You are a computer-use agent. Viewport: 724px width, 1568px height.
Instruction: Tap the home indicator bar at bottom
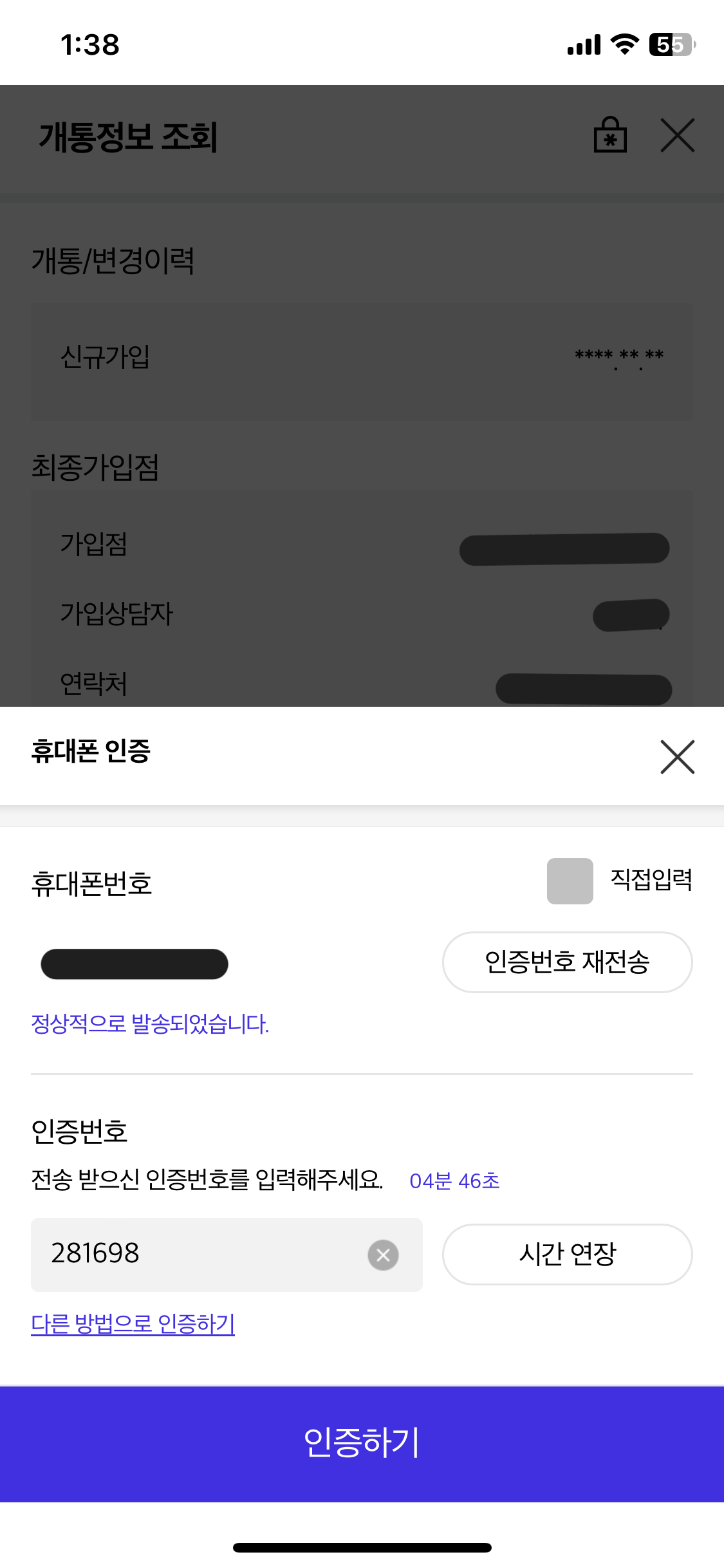tap(362, 1547)
